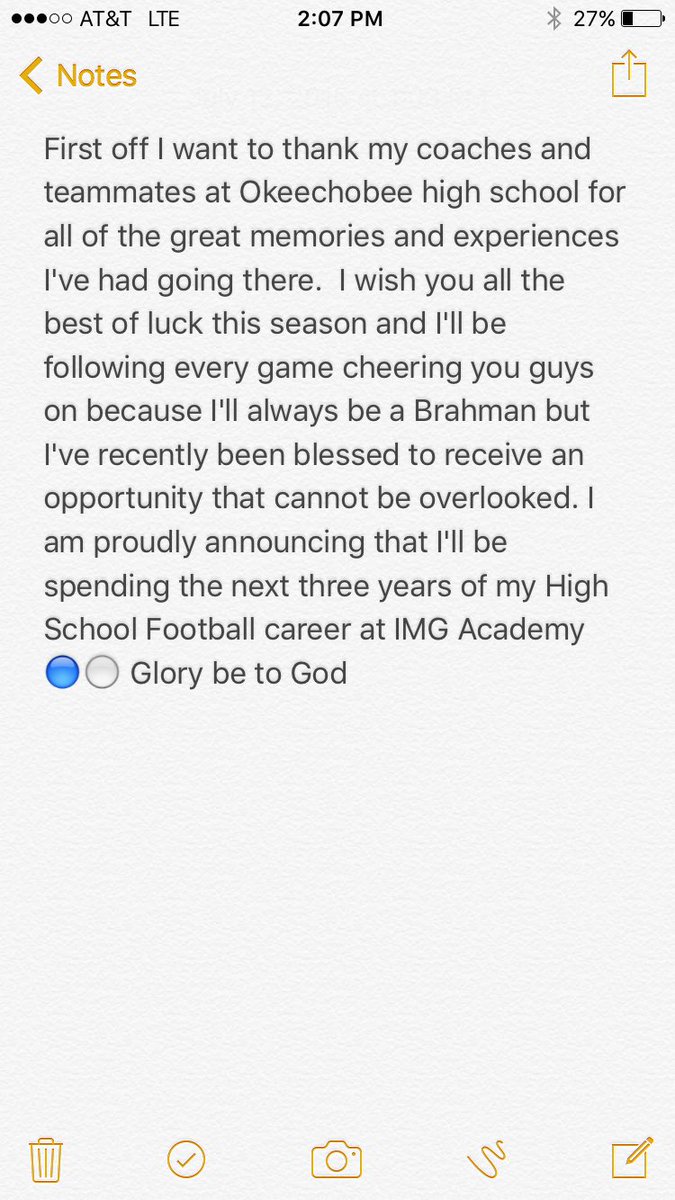675x1200 pixels.
Task: Compose a new note
Action: (632, 1158)
